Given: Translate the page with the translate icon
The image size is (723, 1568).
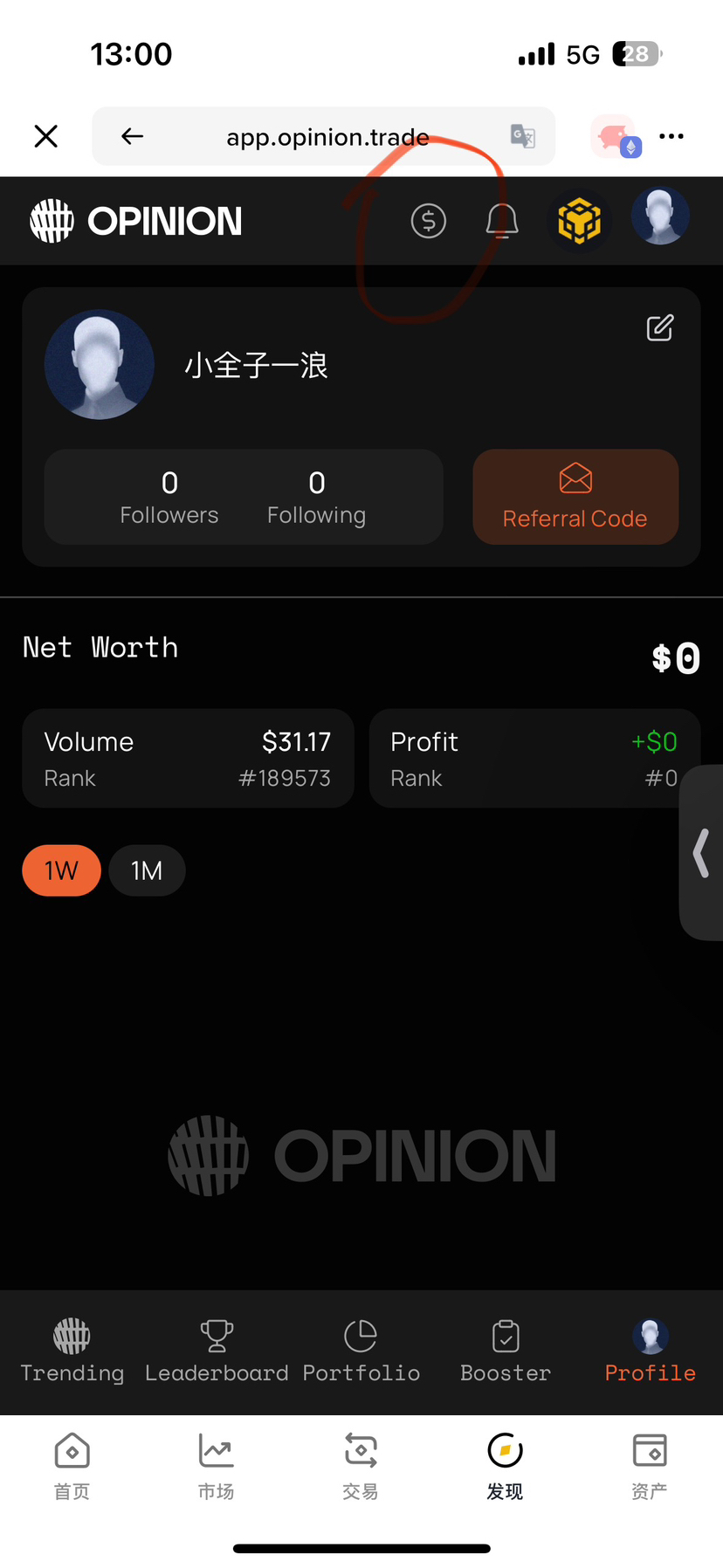Looking at the screenshot, I should click(522, 136).
